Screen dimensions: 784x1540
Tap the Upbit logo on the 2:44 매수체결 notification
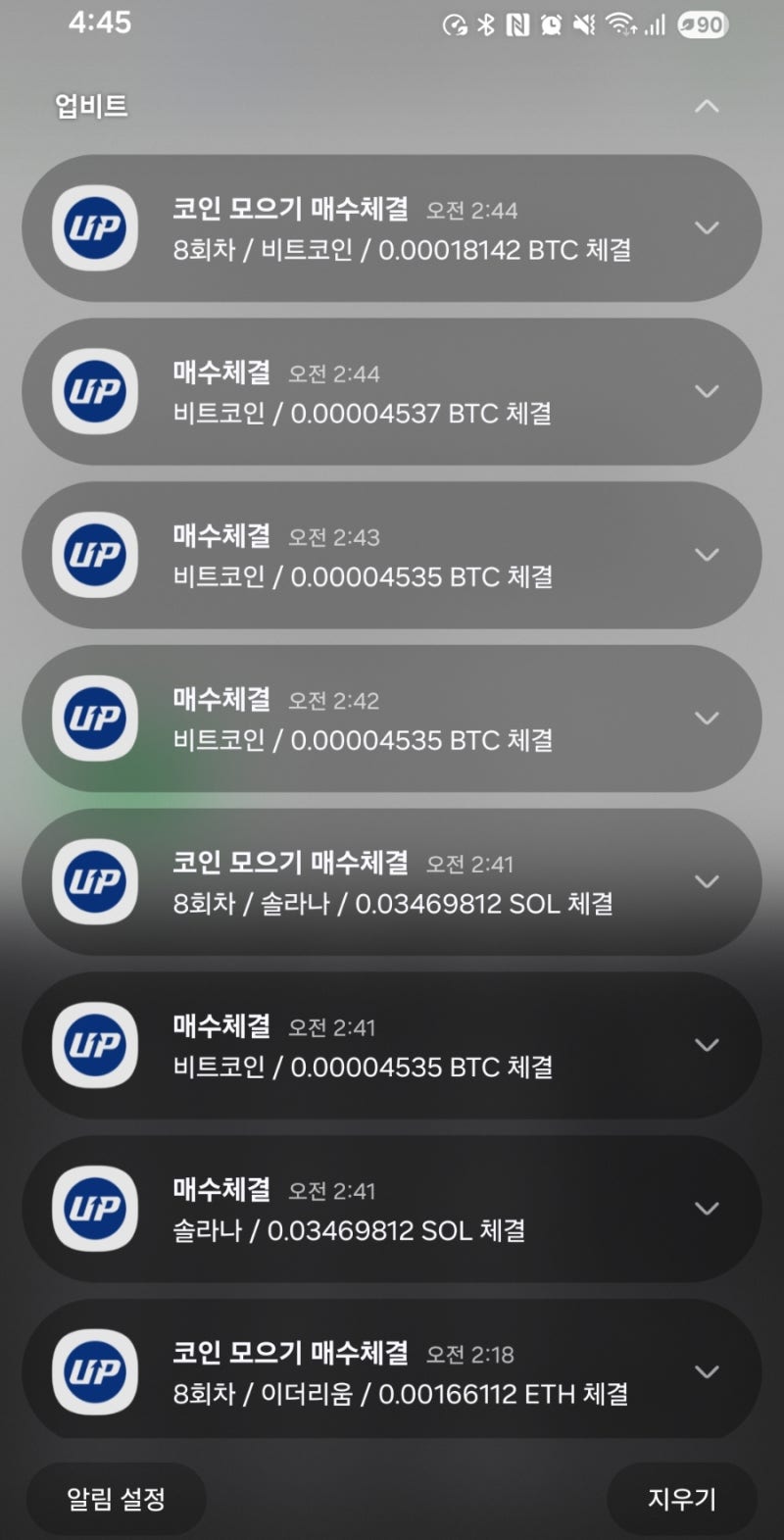coord(94,390)
